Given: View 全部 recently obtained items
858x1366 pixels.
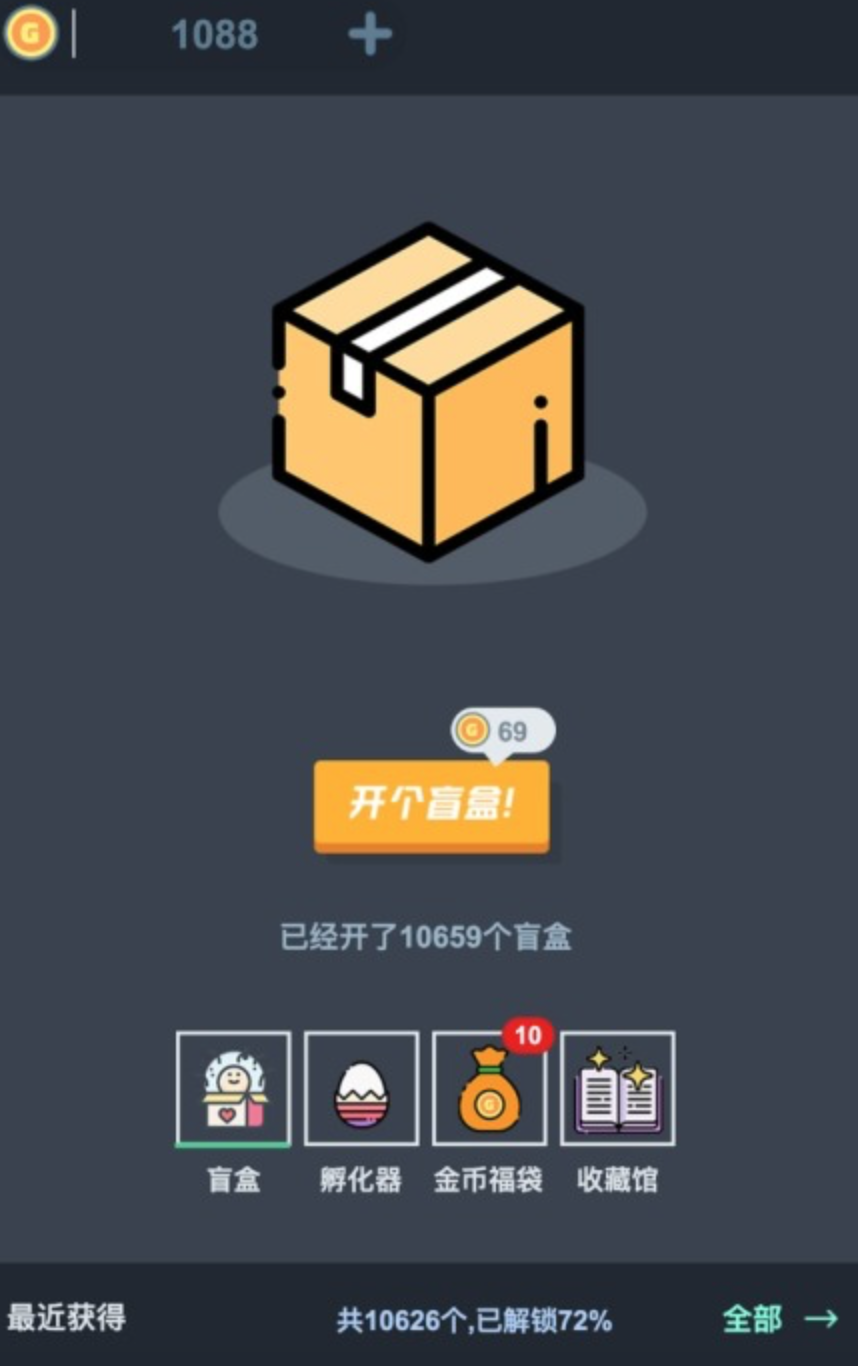Looking at the screenshot, I should click(779, 1319).
